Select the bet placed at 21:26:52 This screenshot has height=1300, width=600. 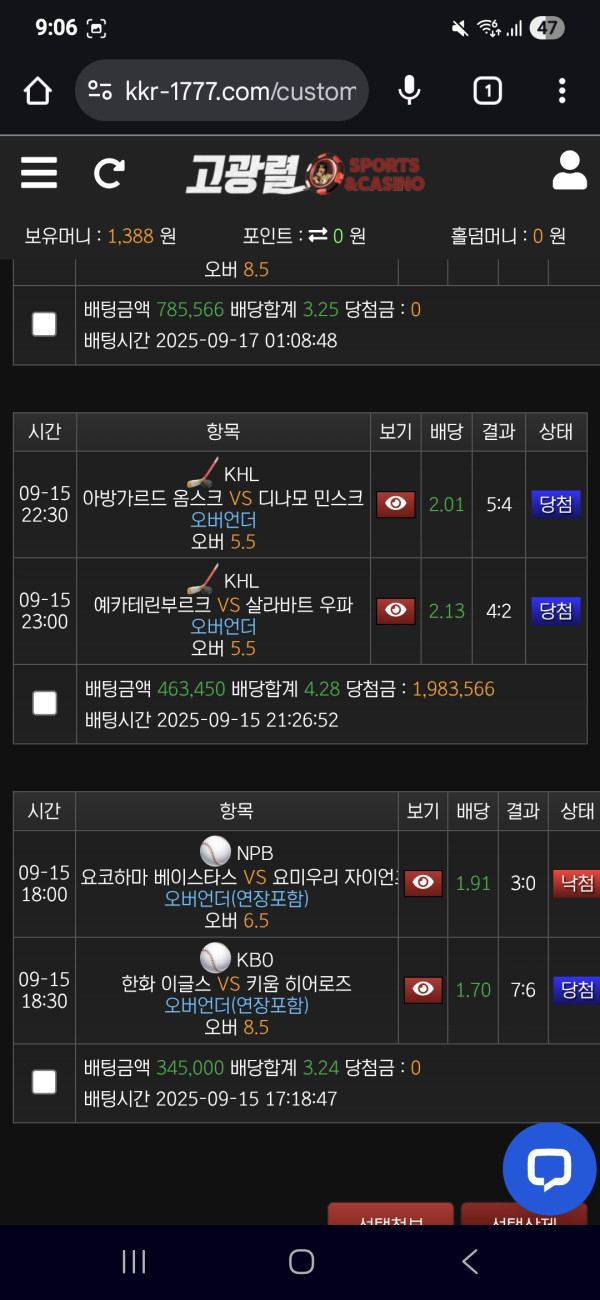[44, 703]
